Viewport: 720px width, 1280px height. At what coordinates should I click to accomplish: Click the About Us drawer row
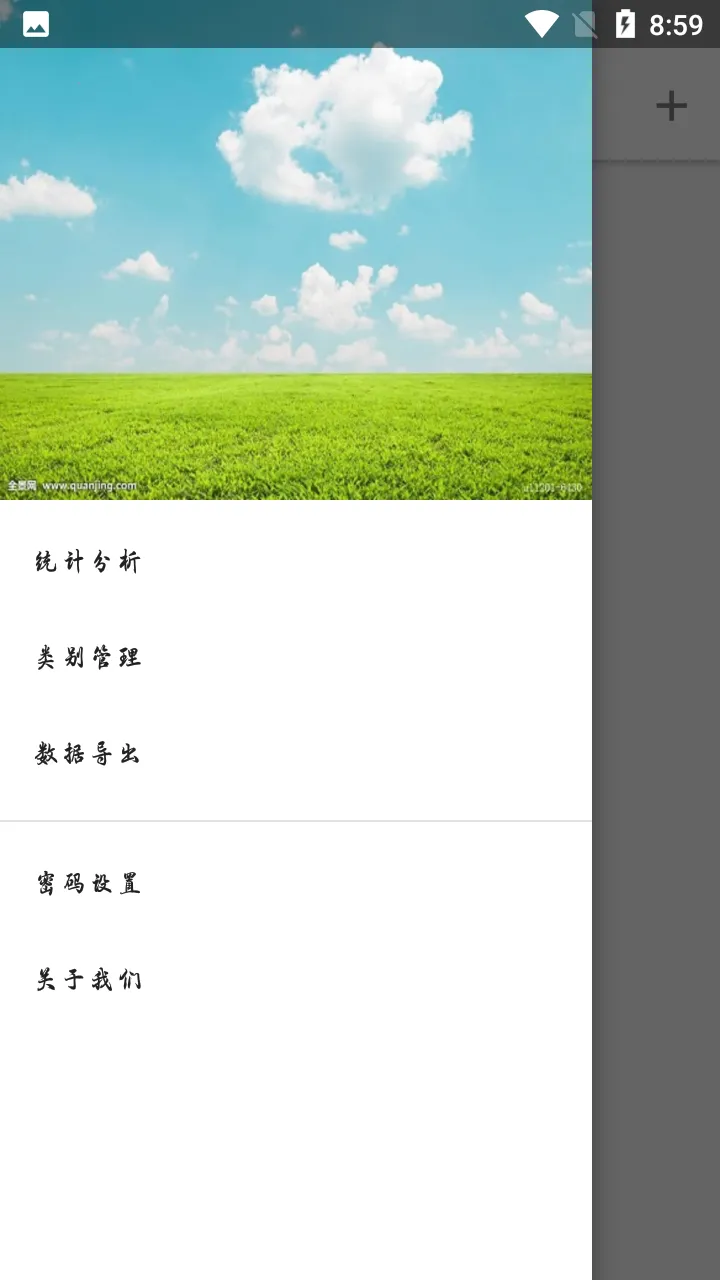(x=88, y=980)
